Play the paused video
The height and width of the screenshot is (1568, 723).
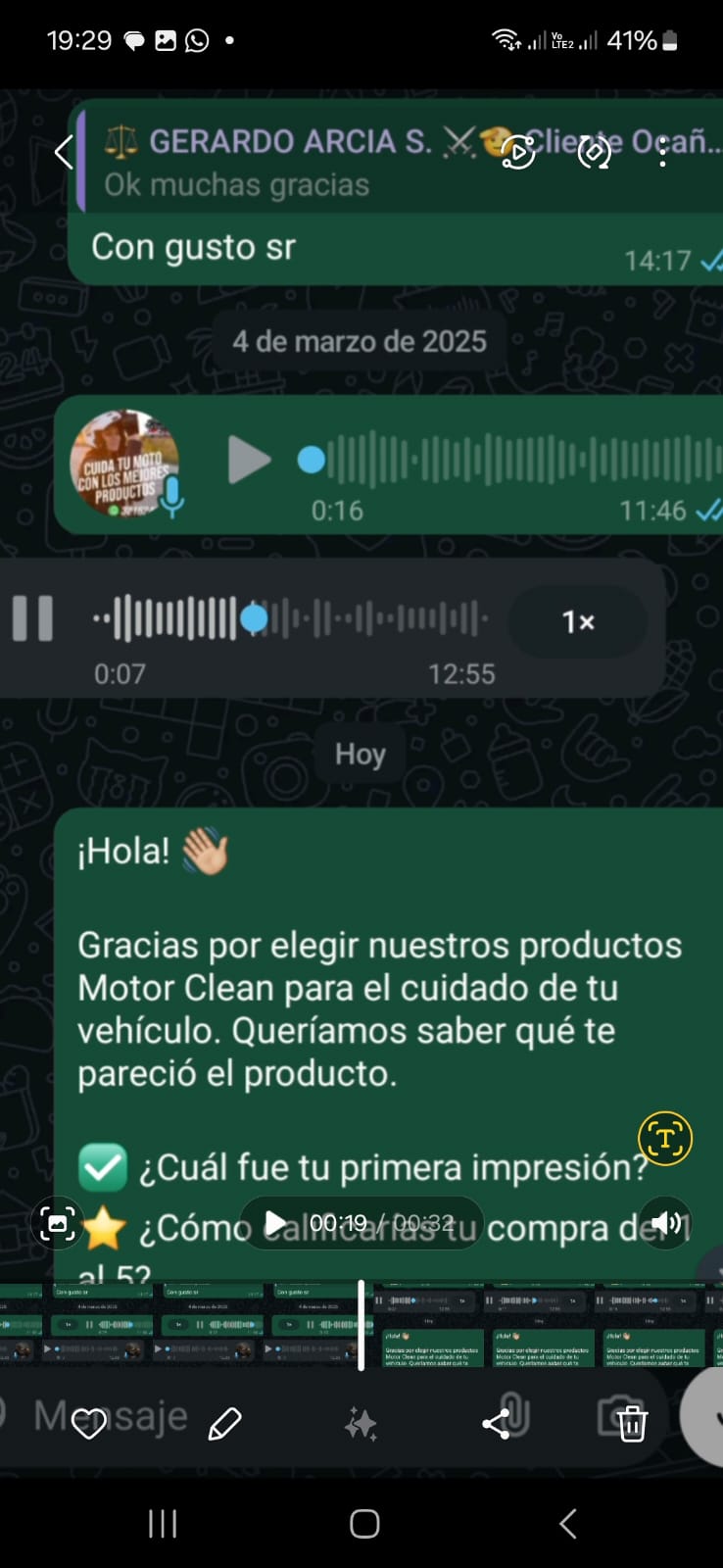click(x=277, y=1223)
